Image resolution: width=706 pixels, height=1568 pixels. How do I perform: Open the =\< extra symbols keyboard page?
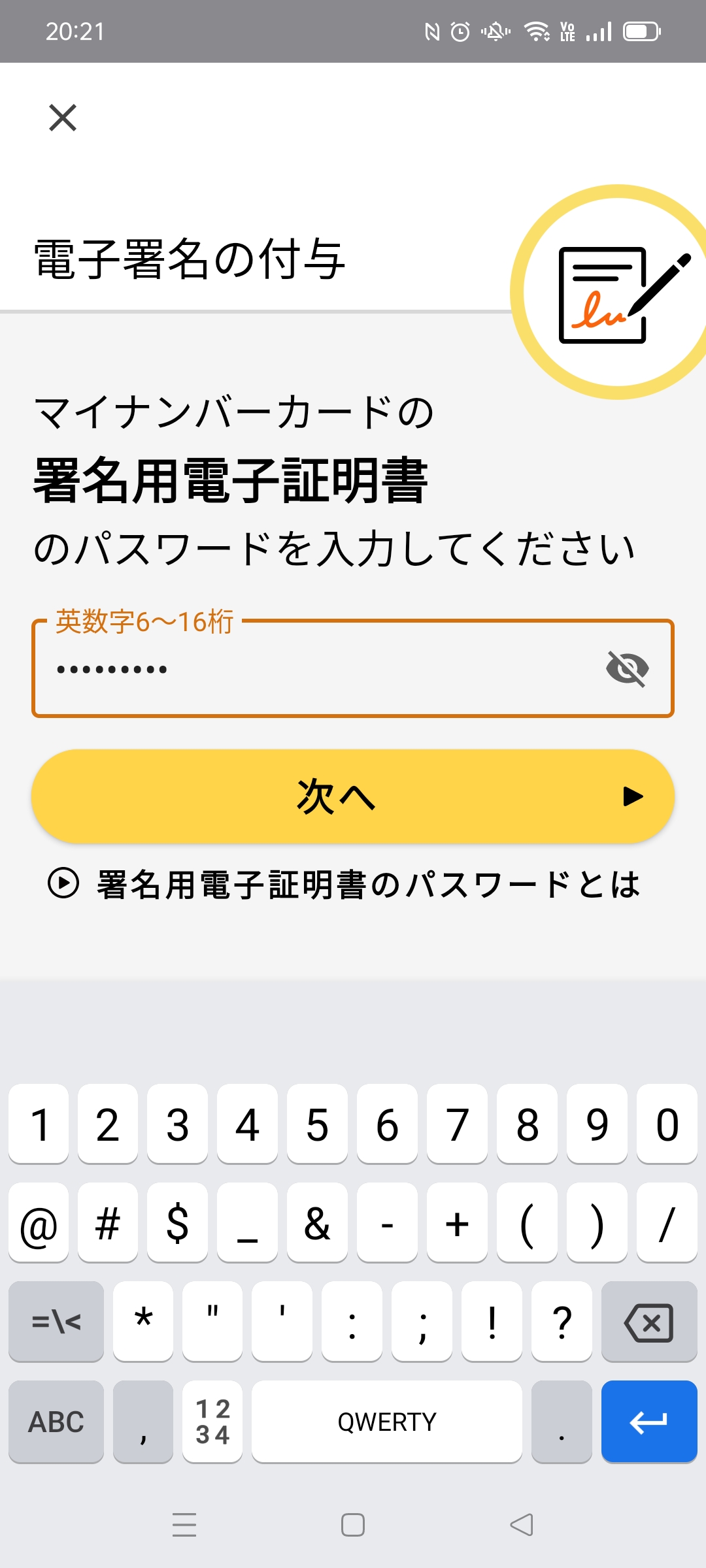pyautogui.click(x=56, y=1322)
